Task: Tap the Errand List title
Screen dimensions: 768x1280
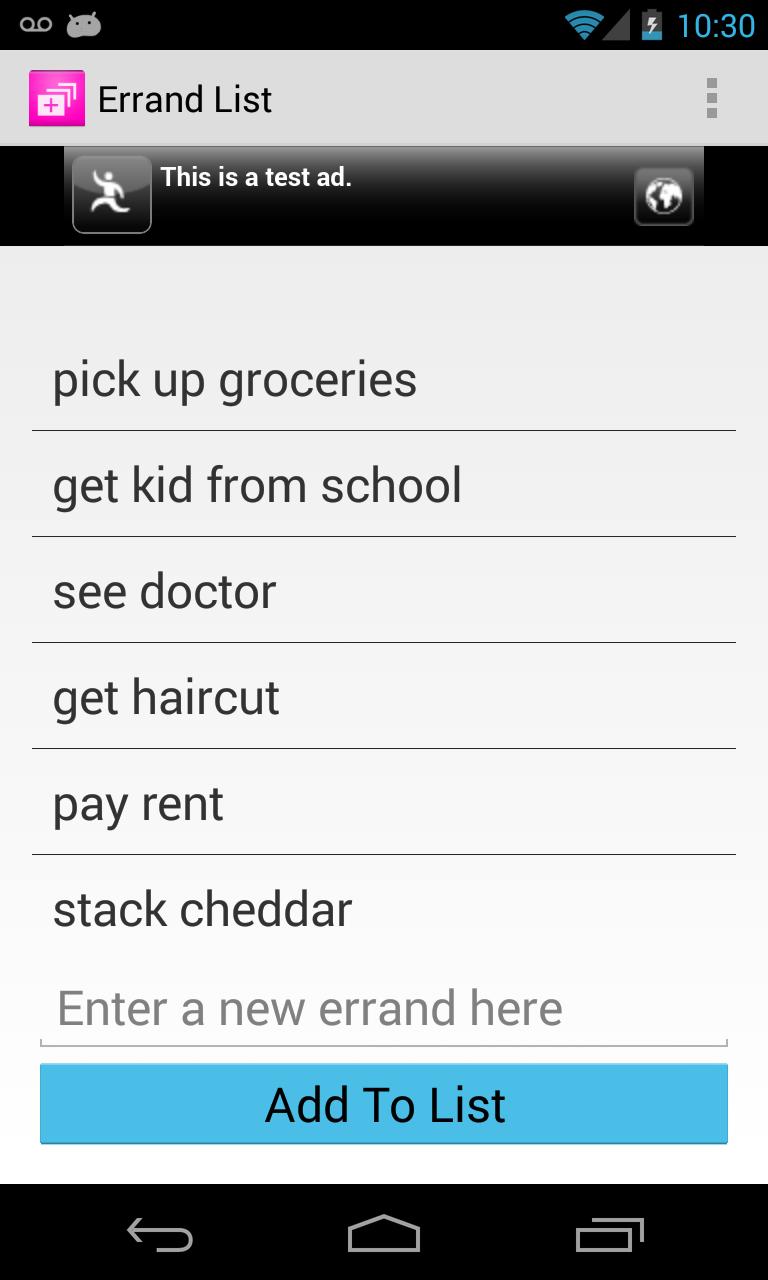Action: (184, 99)
